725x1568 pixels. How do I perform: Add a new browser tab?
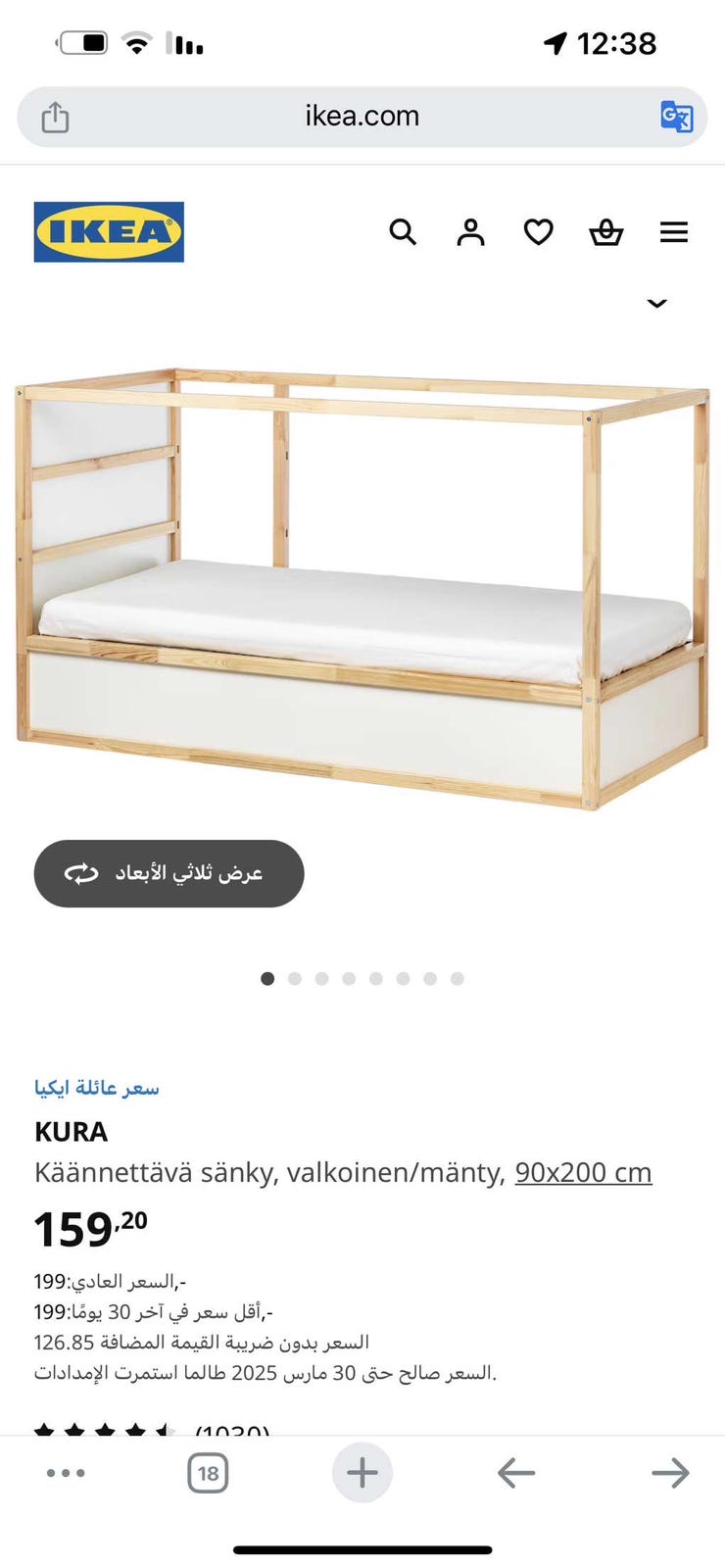362,1473
